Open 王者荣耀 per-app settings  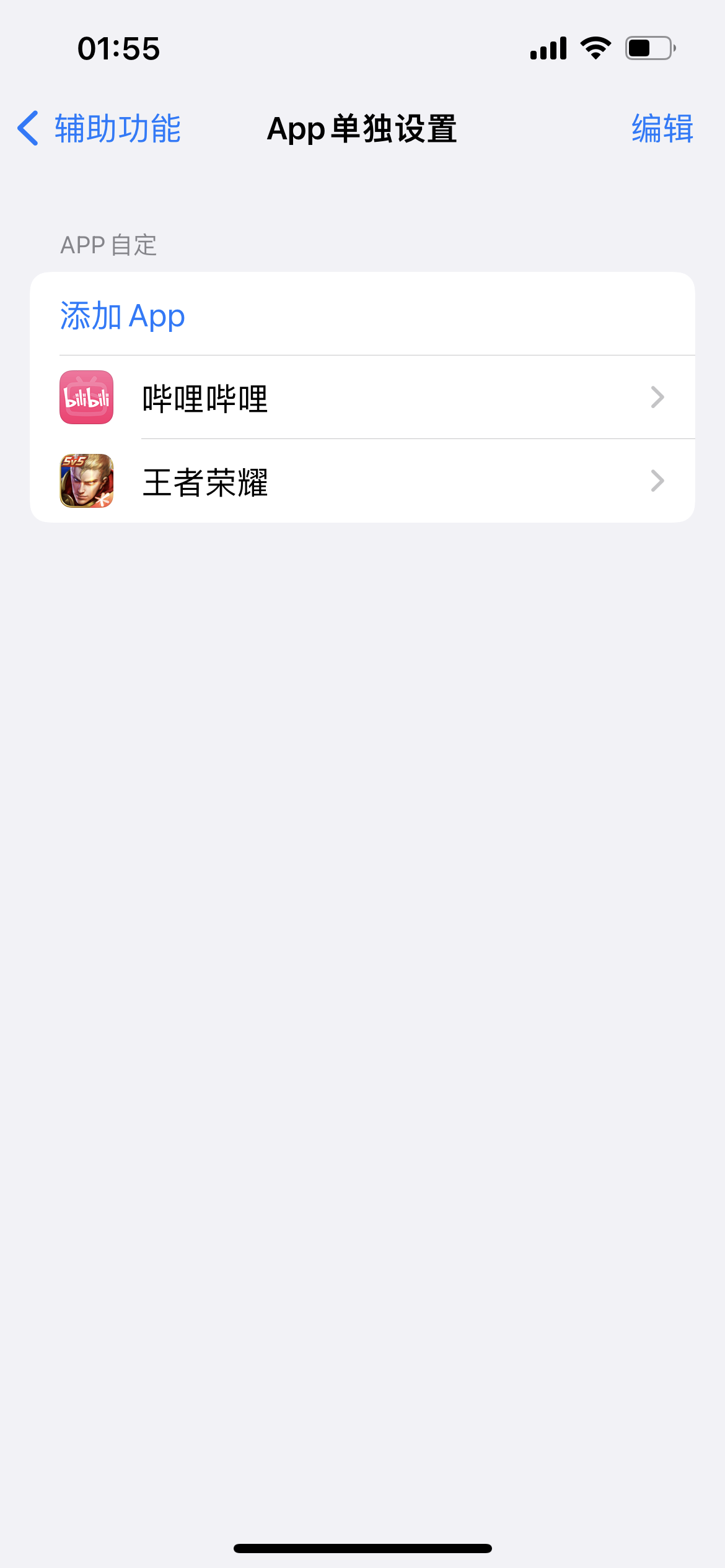pyautogui.click(x=362, y=481)
